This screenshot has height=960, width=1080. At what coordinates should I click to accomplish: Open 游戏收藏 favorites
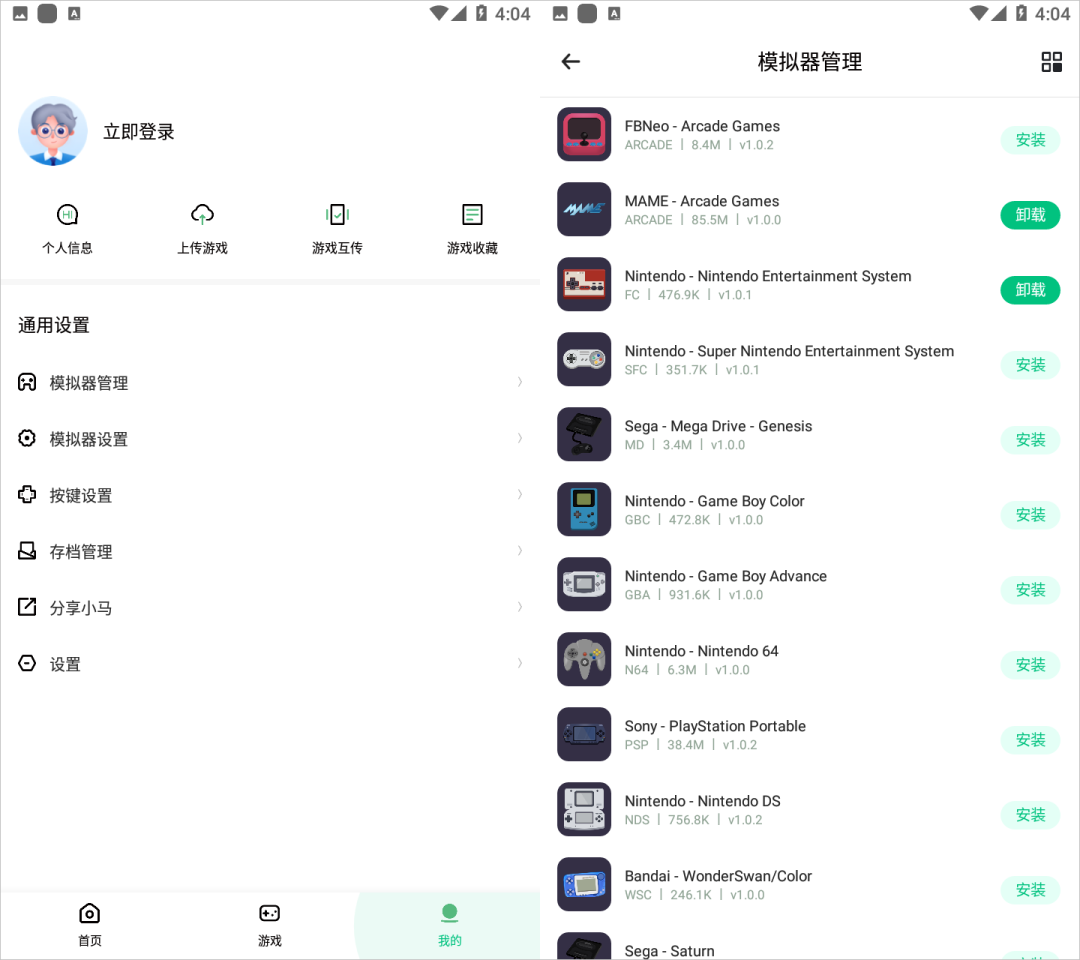coord(472,228)
